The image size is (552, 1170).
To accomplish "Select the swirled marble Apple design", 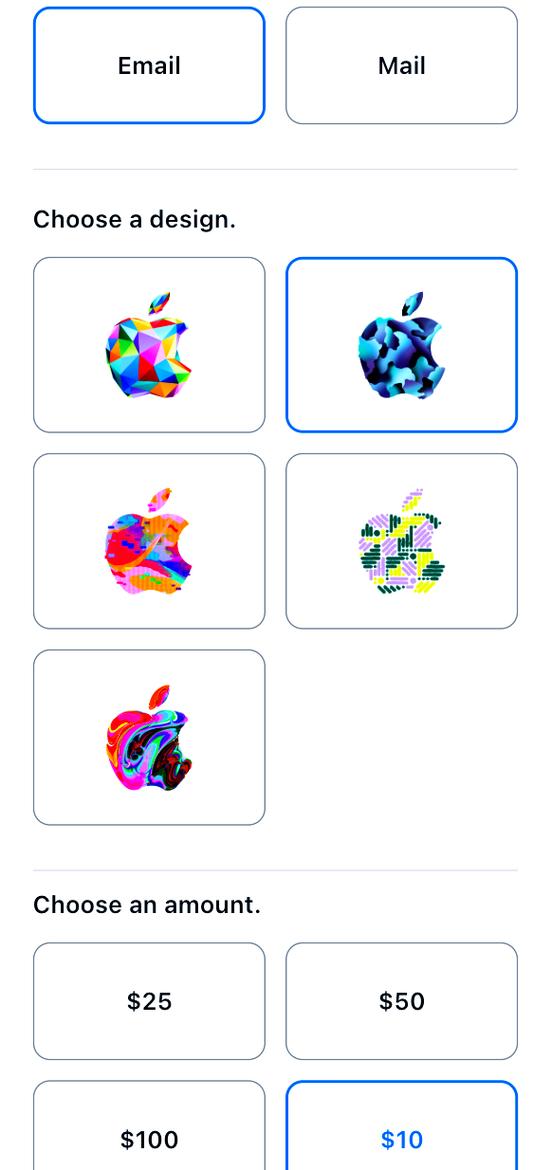I will [149, 737].
